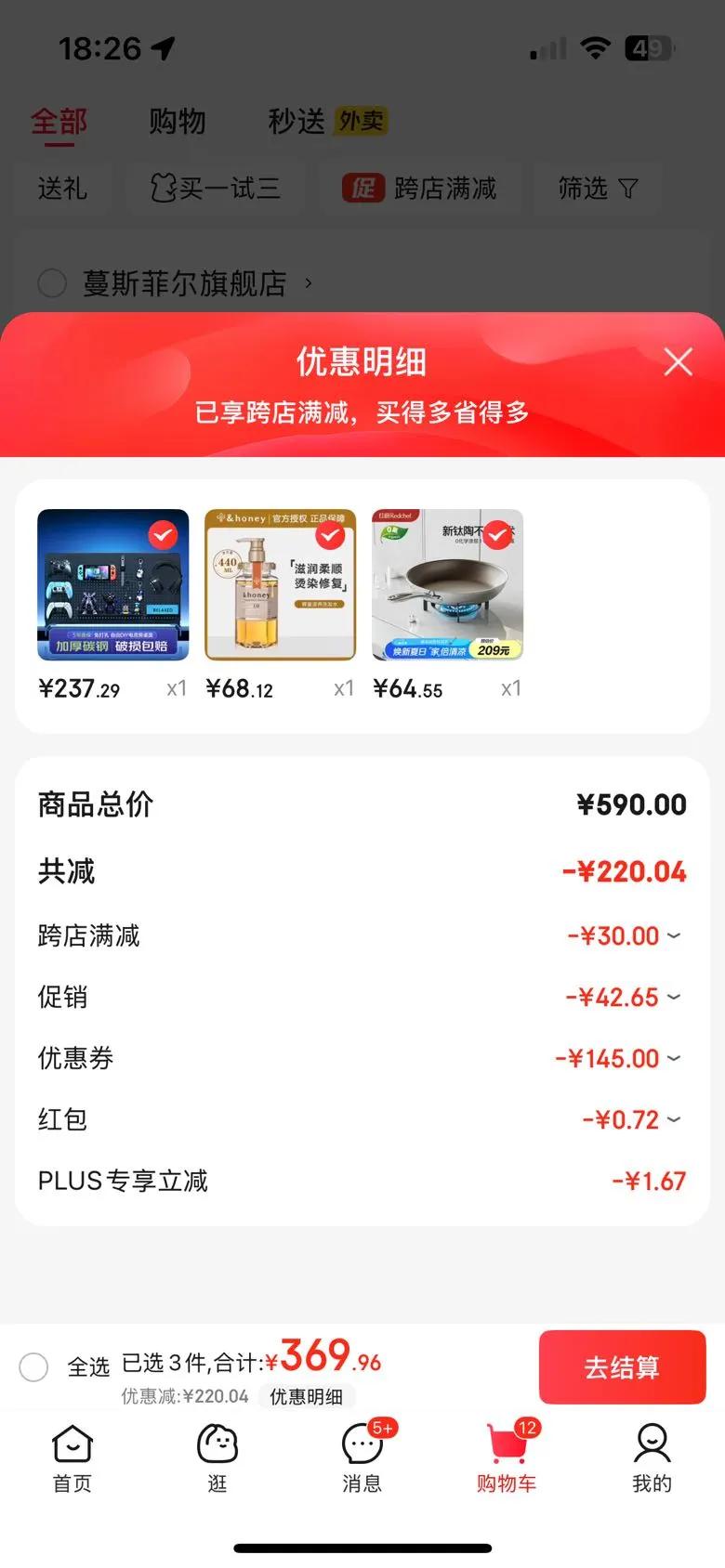
Task: Toggle the 全选 select-all checkbox
Action: tap(34, 1366)
